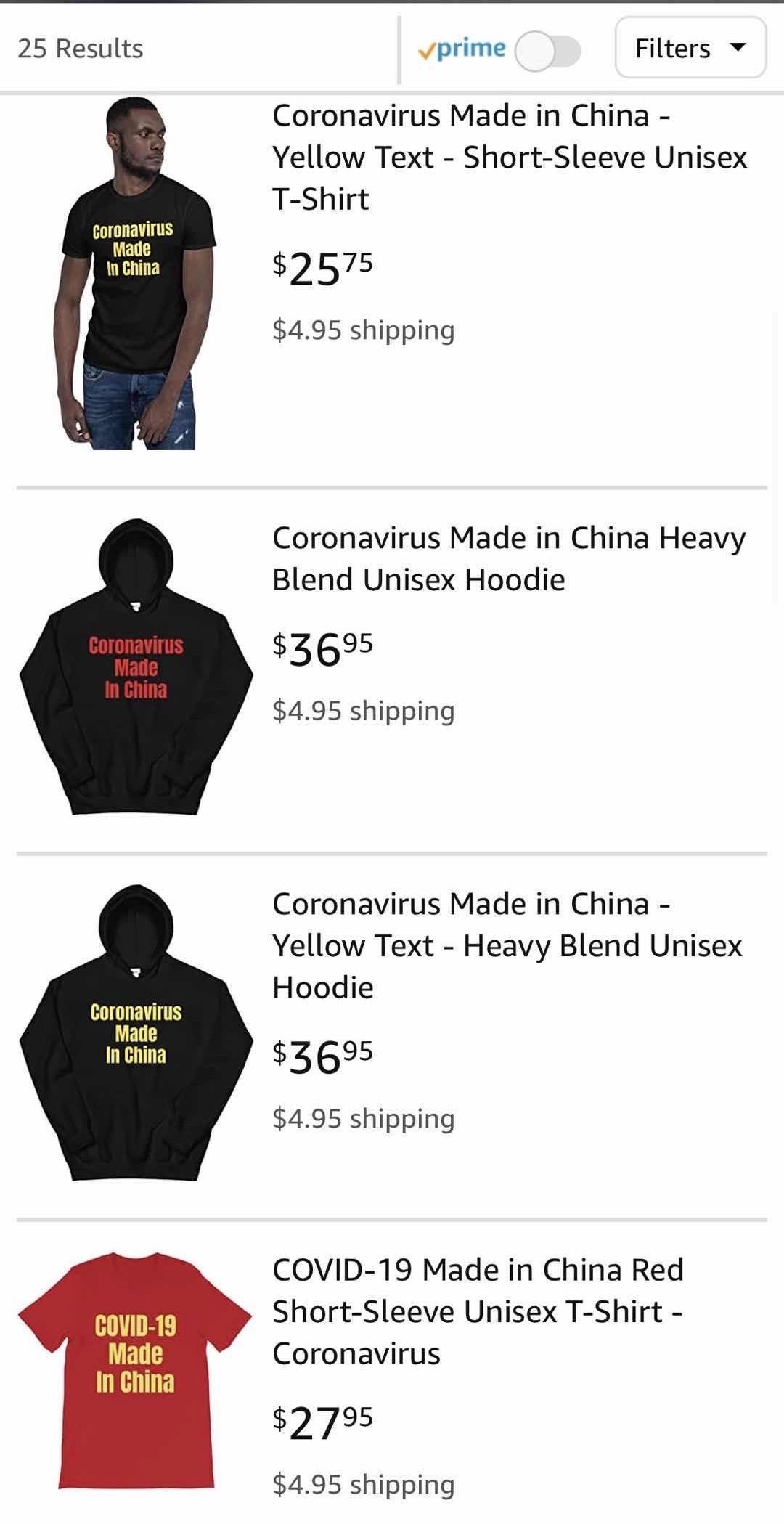View the black t-shirt product image

click(135, 273)
